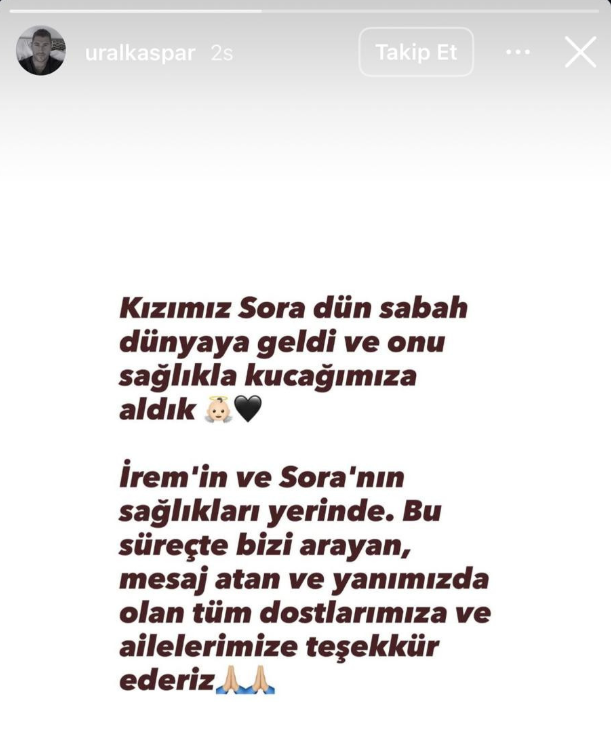Open the three-dot story options menu
Image resolution: width=611 pixels, height=745 pixels.
[x=518, y=52]
